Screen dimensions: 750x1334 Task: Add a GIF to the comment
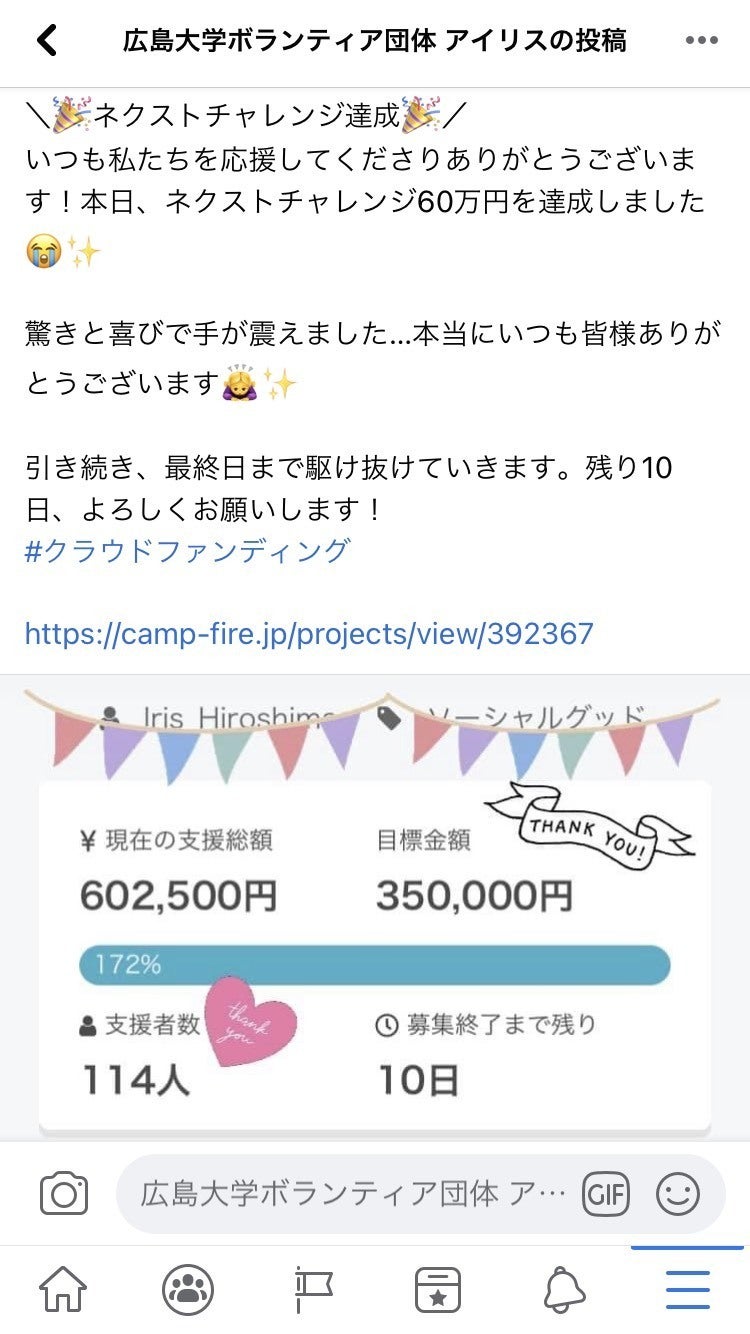point(606,1194)
